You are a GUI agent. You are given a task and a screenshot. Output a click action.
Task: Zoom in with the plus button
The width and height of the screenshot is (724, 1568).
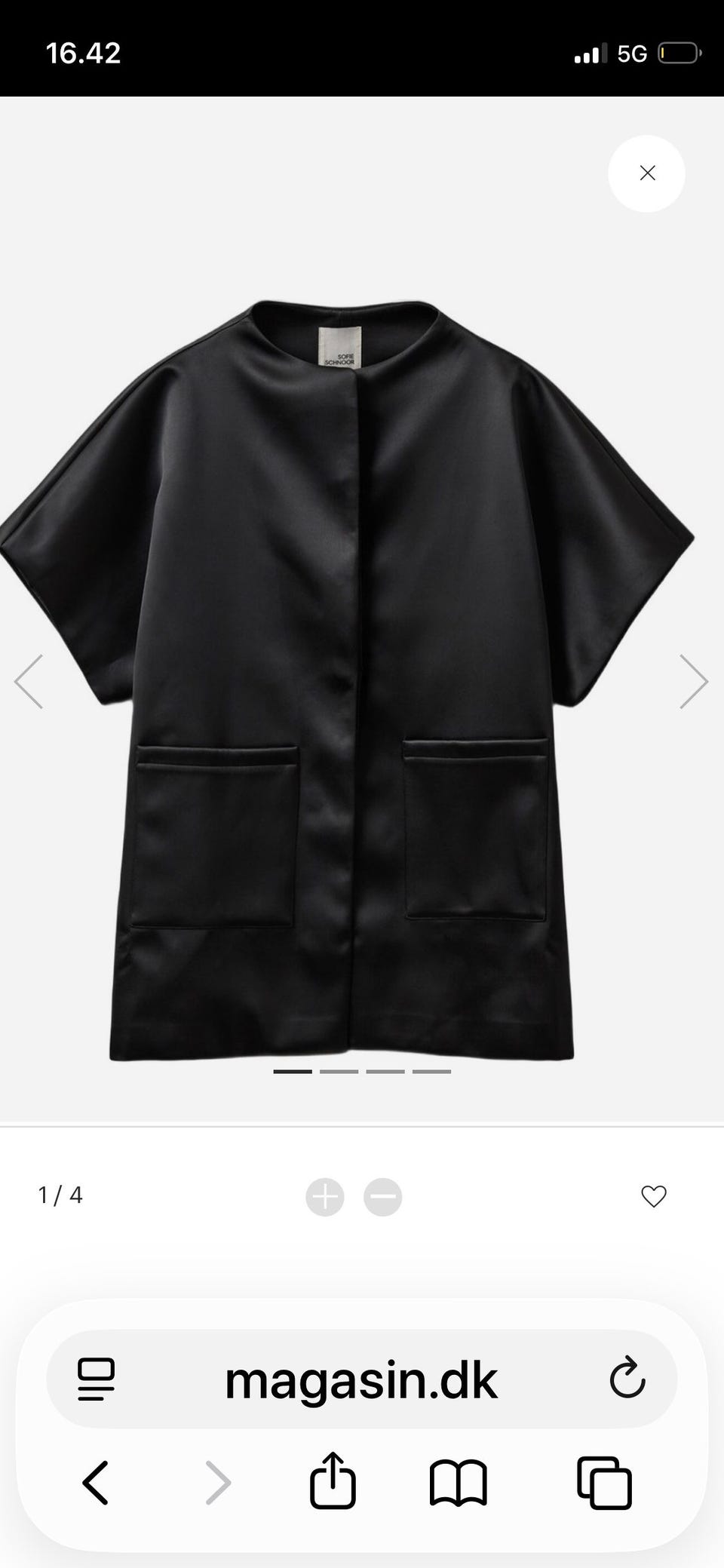(325, 1197)
